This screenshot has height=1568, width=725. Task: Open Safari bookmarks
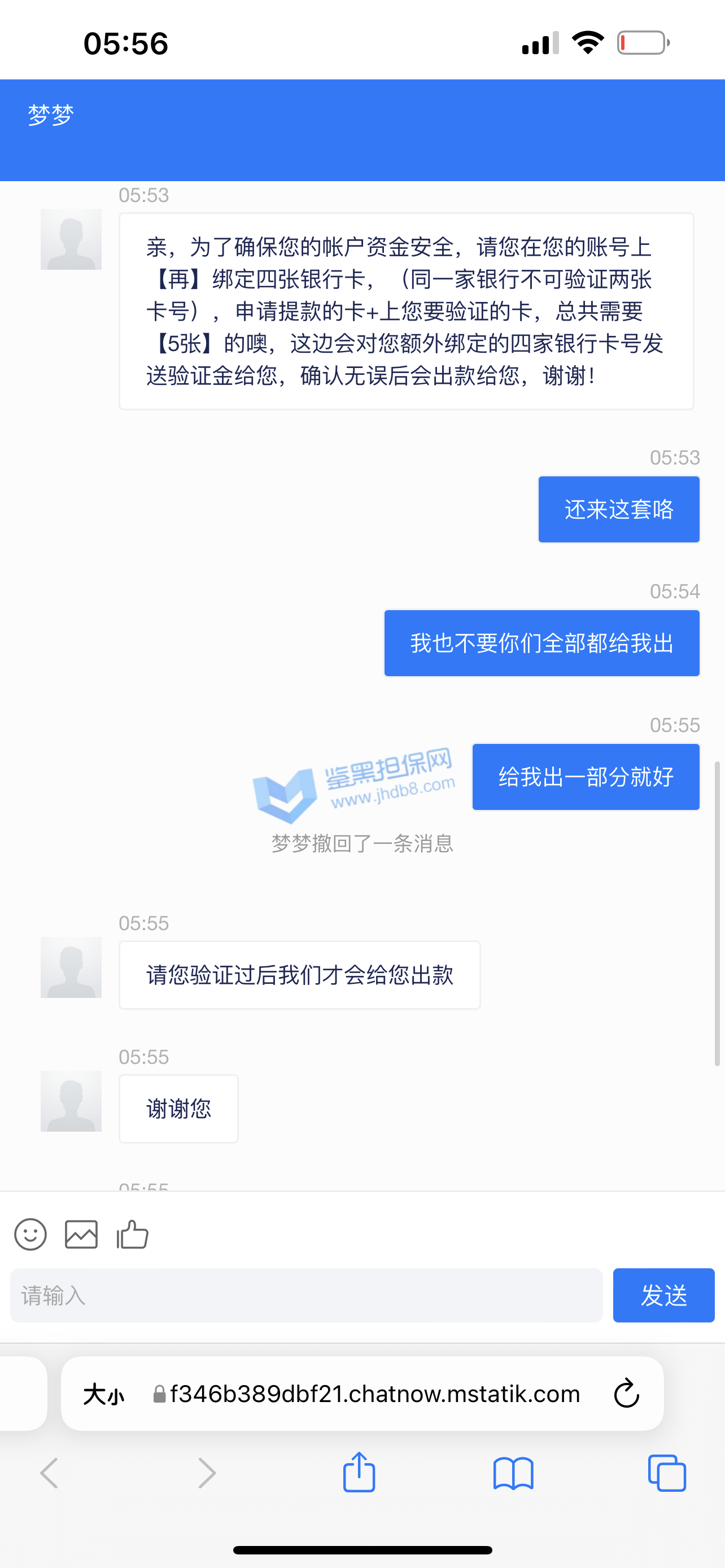[513, 1473]
